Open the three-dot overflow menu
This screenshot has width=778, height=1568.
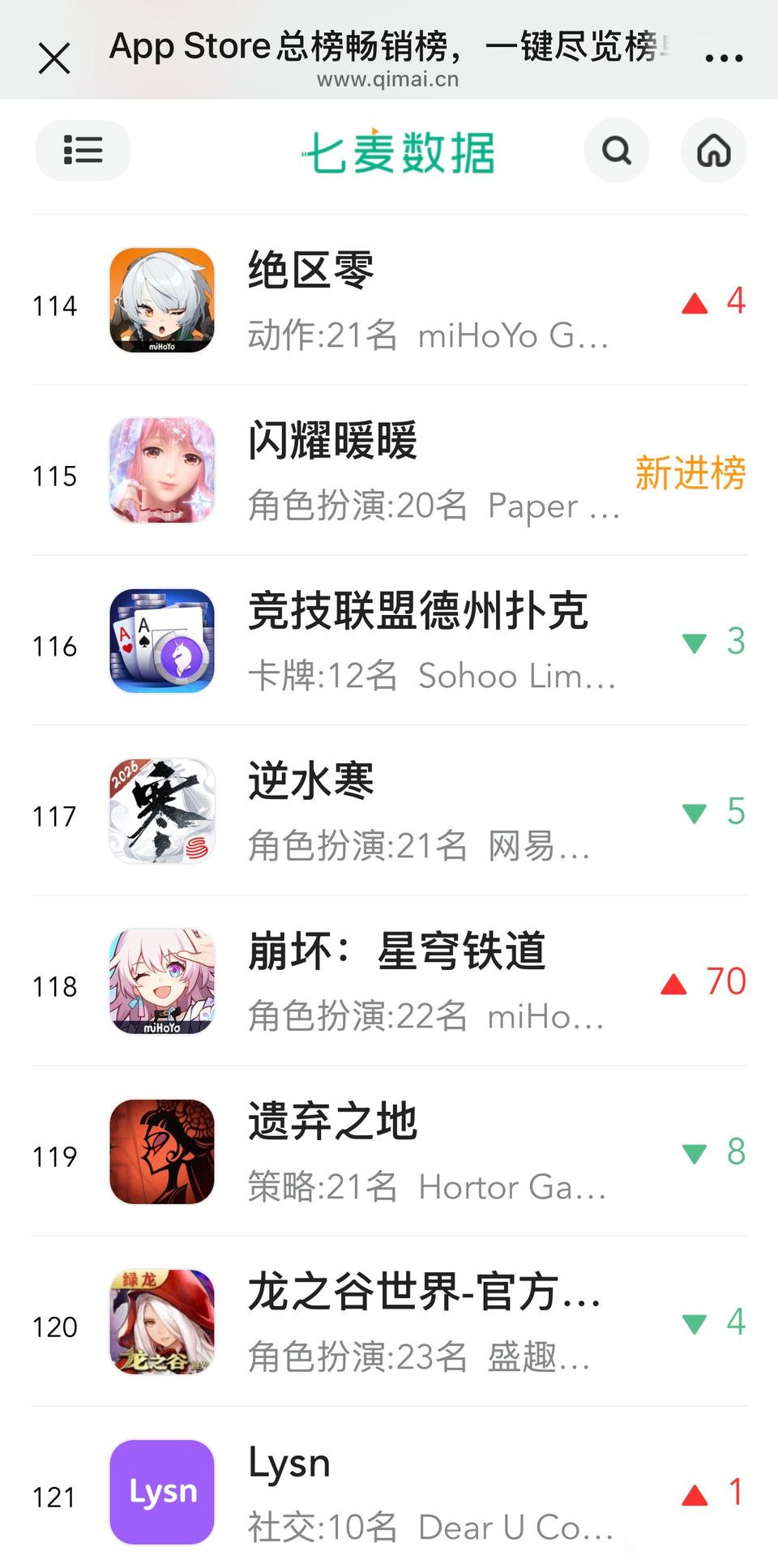coord(724,58)
